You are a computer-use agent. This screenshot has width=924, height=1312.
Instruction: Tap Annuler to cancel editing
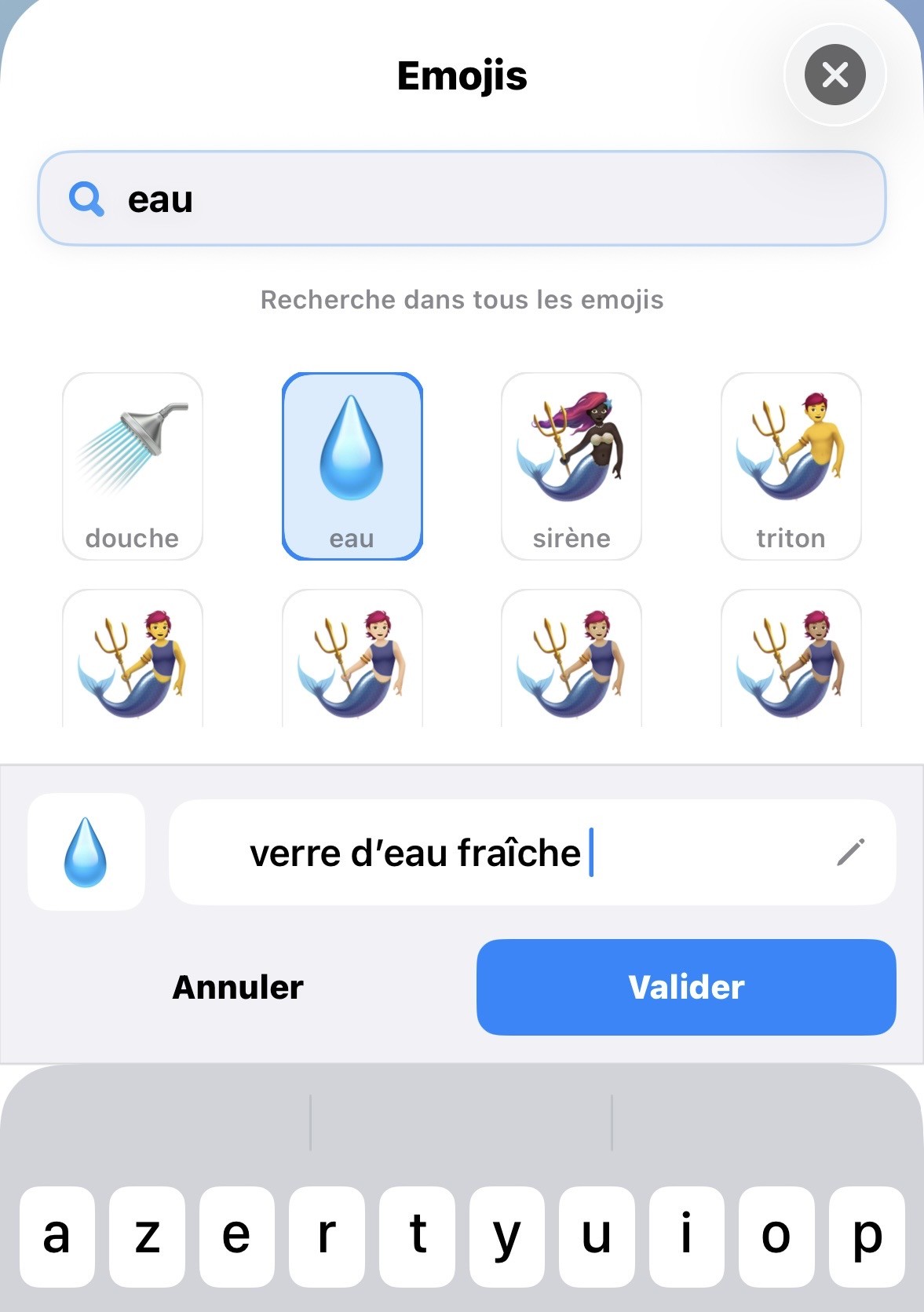pos(236,987)
